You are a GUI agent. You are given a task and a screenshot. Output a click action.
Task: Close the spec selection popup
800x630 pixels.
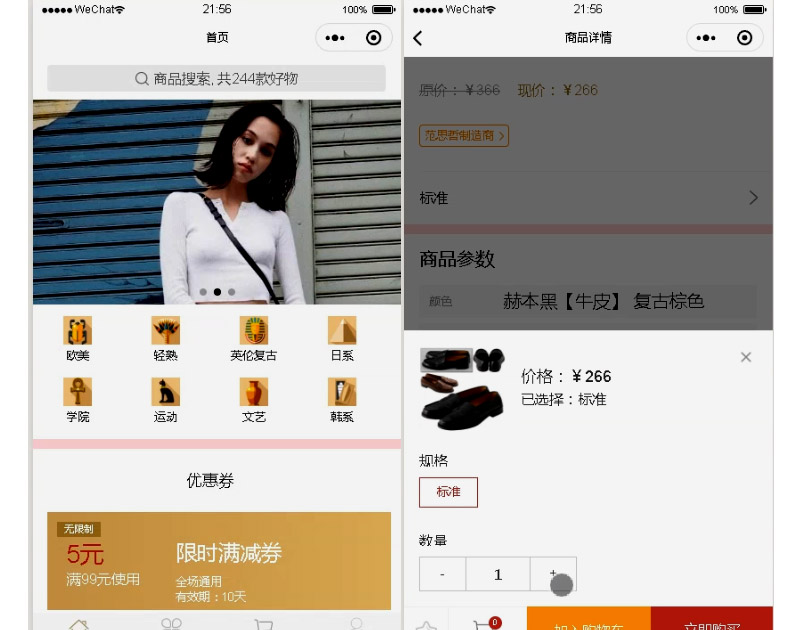pos(745,357)
